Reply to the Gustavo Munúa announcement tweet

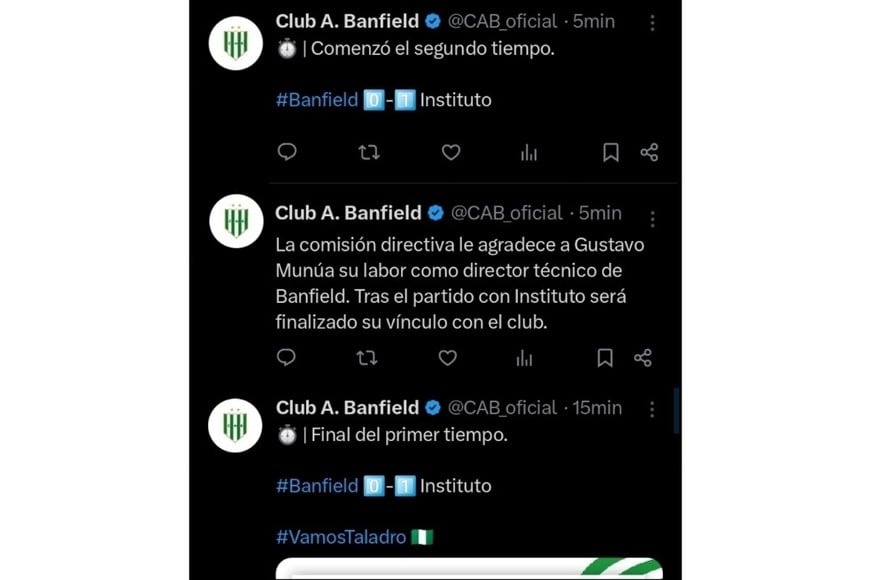[x=286, y=357]
